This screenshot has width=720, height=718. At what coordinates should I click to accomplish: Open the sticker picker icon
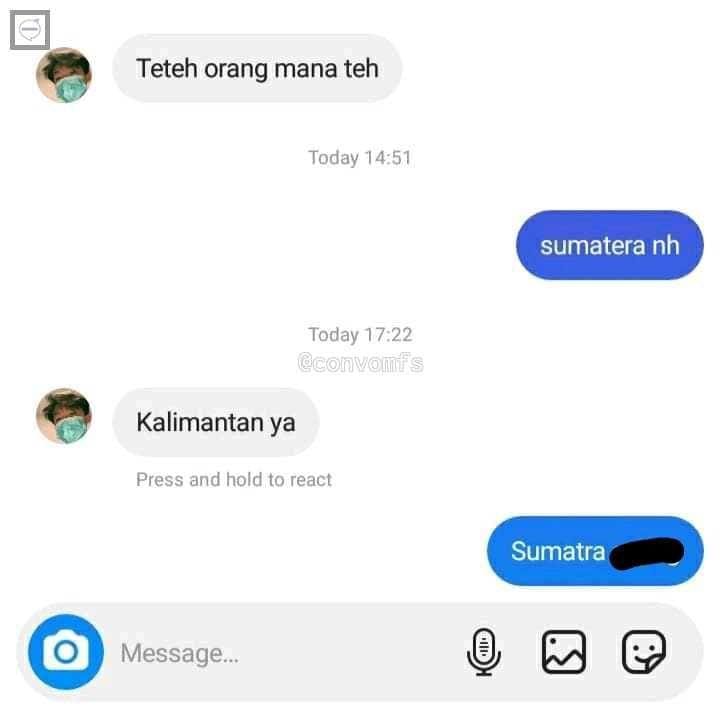coord(643,654)
